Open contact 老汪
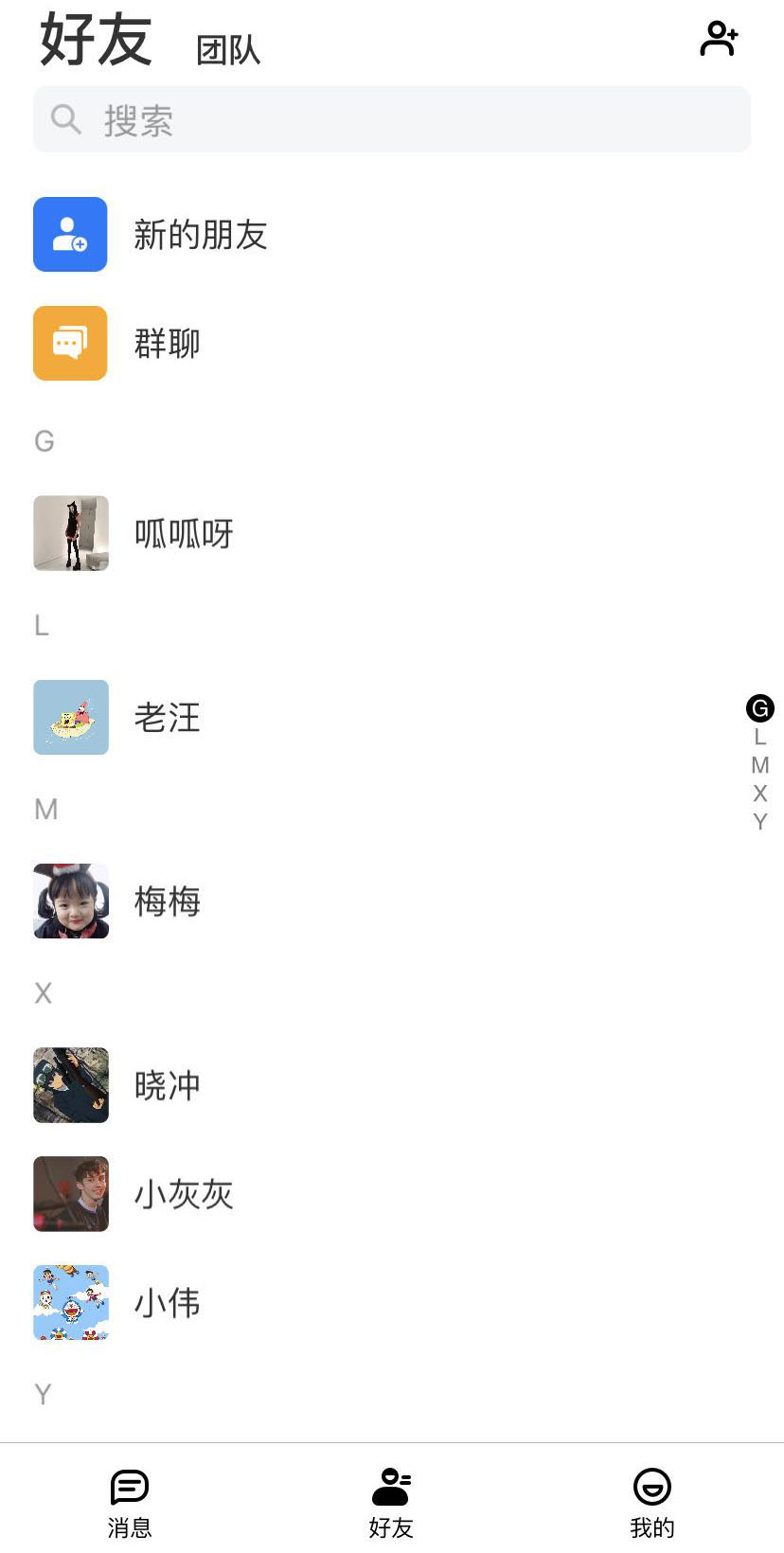784x1553 pixels. [x=168, y=718]
